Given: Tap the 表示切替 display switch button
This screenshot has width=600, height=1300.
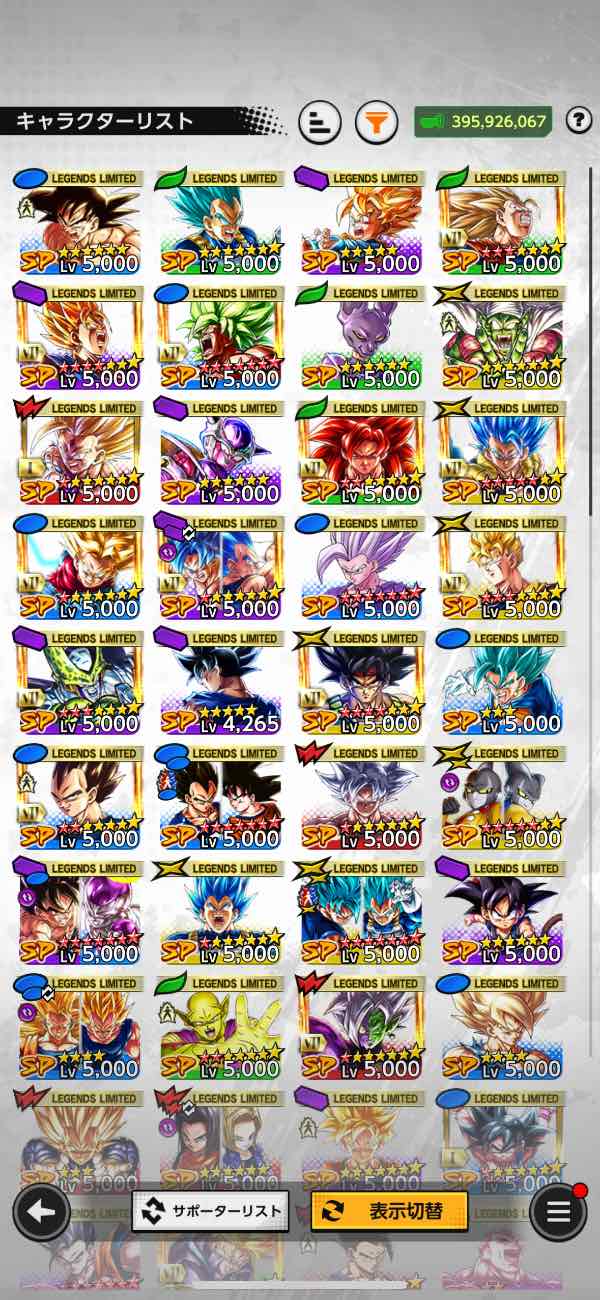Looking at the screenshot, I should 390,1211.
